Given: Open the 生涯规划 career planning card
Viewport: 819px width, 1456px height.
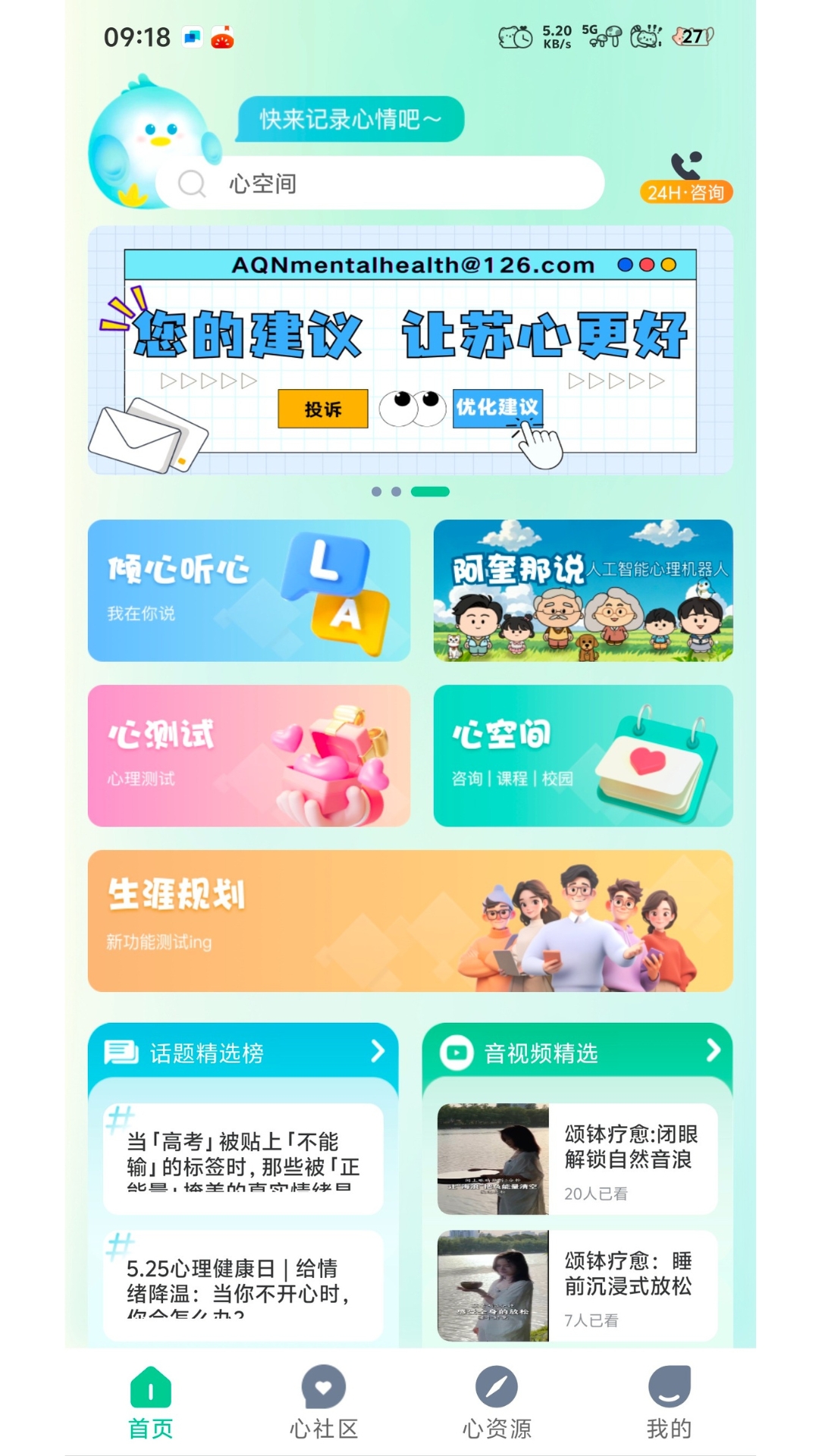Looking at the screenshot, I should [410, 921].
